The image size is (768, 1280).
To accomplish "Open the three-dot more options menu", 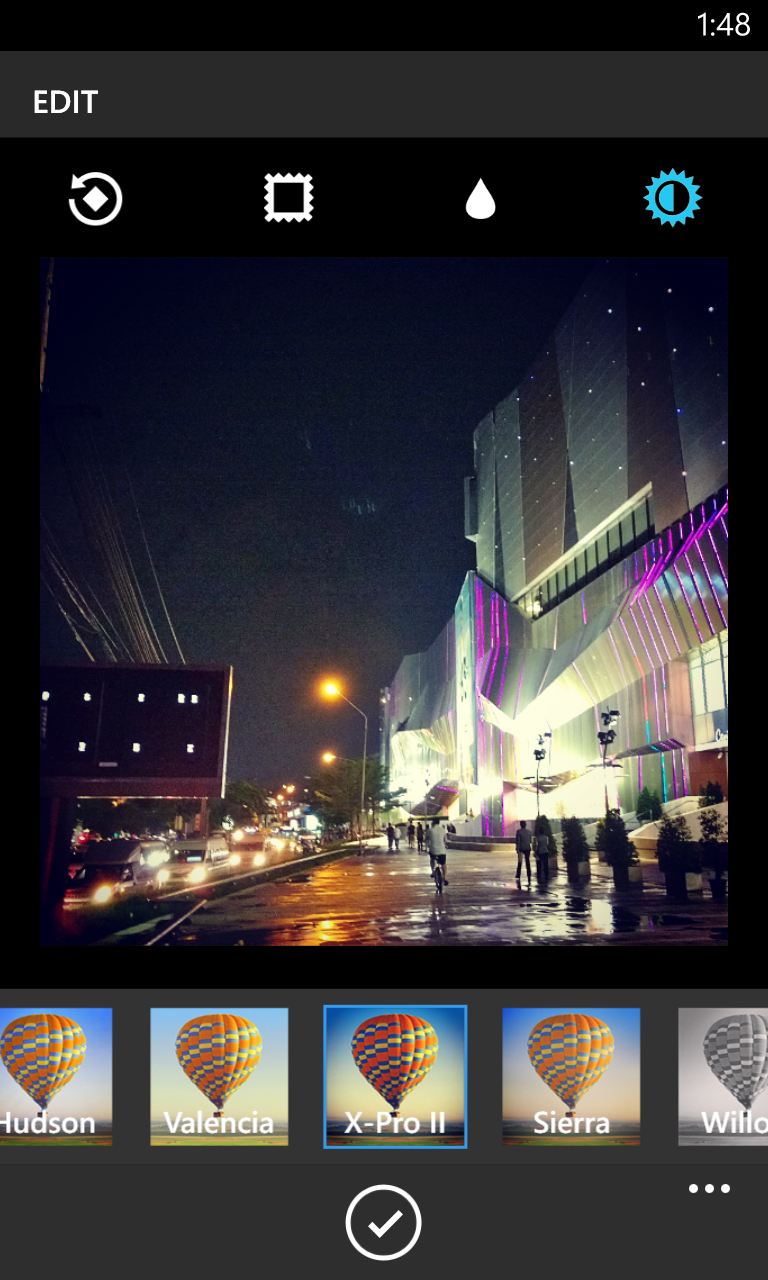I will 709,1189.
